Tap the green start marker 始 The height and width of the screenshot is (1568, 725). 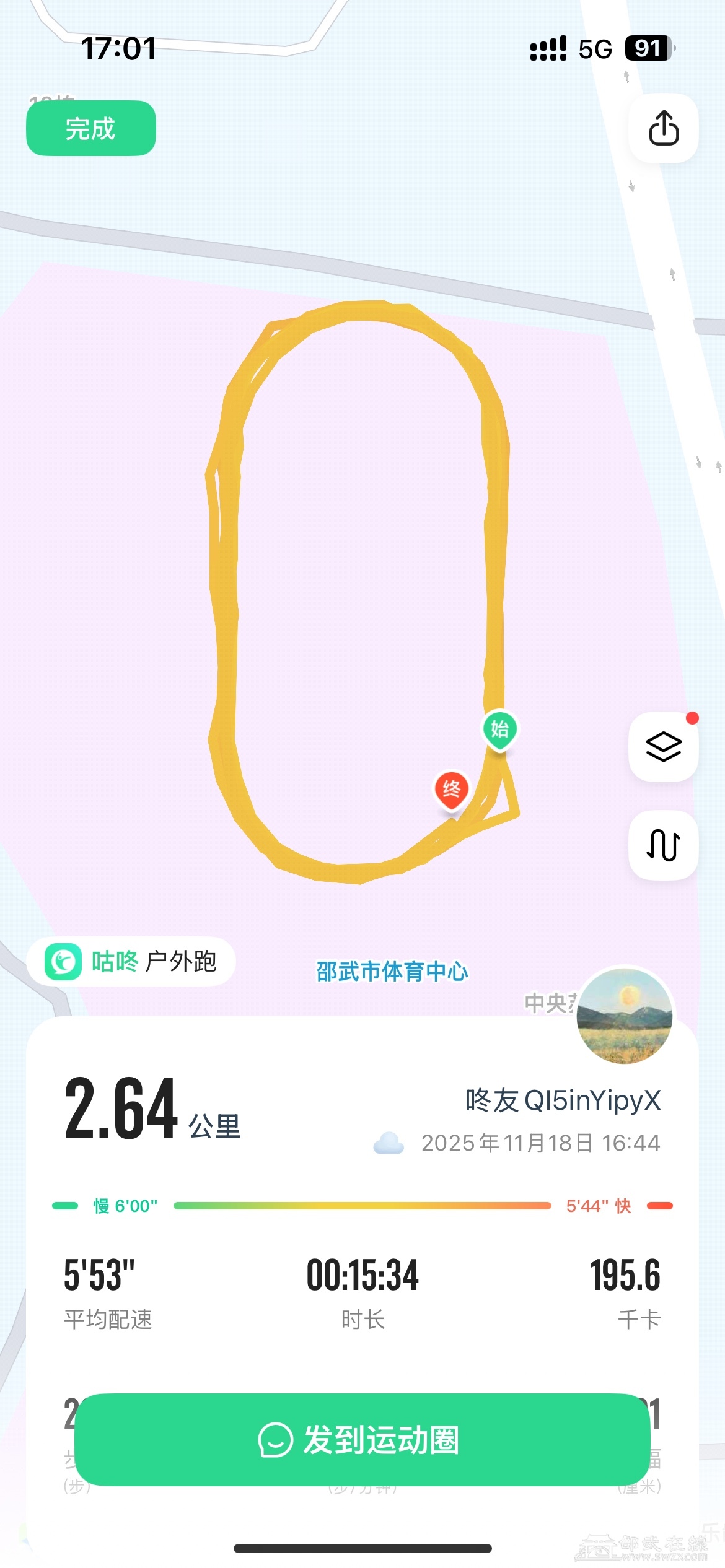click(499, 730)
